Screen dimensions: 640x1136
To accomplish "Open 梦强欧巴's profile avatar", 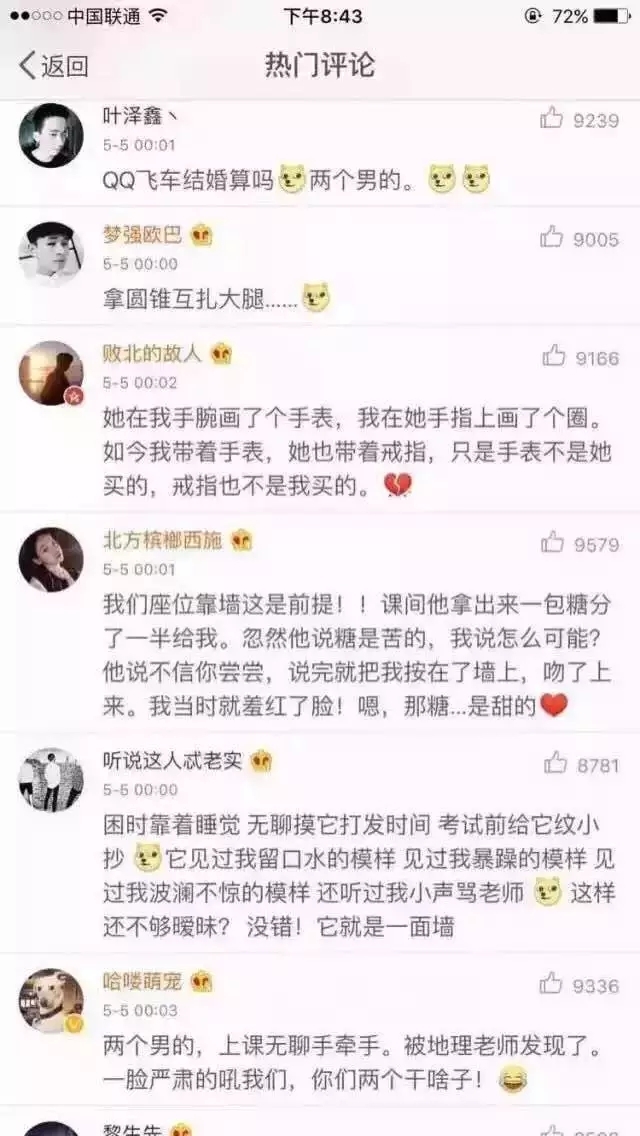I will tap(51, 254).
